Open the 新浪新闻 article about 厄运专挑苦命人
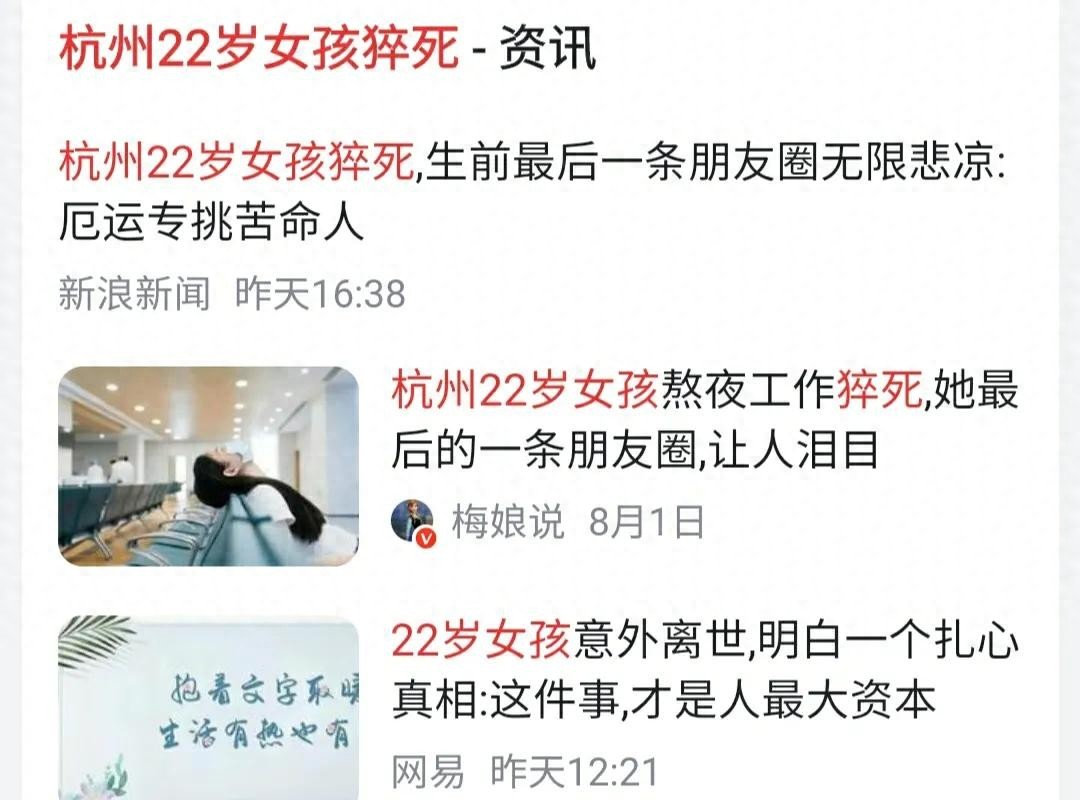The image size is (1080, 800). 530,190
